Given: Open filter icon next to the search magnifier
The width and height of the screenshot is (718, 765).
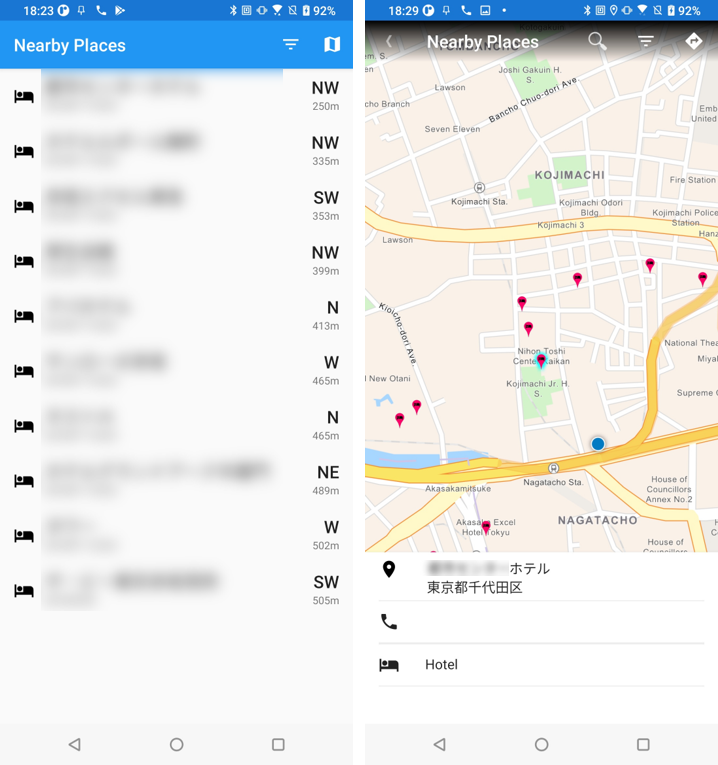Looking at the screenshot, I should pyautogui.click(x=646, y=41).
